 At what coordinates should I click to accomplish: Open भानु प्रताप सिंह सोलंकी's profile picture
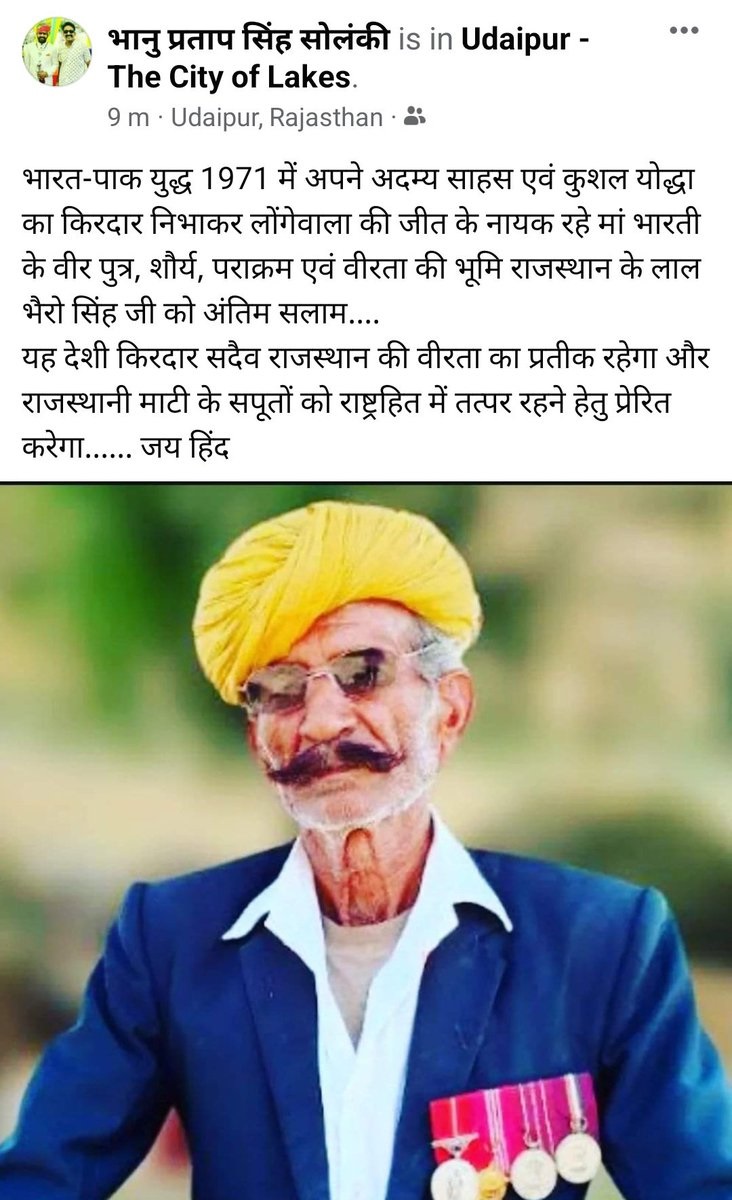click(57, 51)
